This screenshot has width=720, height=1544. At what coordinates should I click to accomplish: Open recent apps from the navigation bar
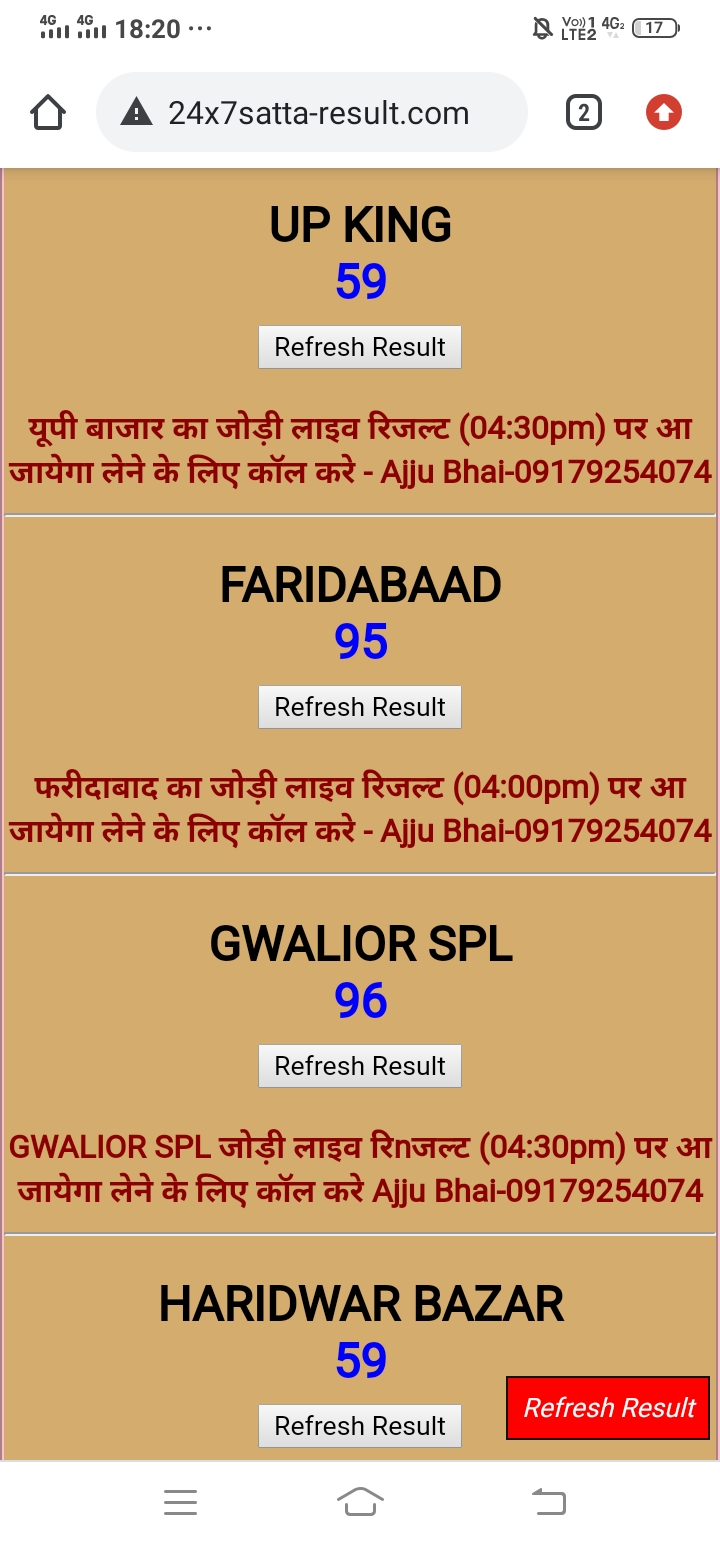point(180,1502)
